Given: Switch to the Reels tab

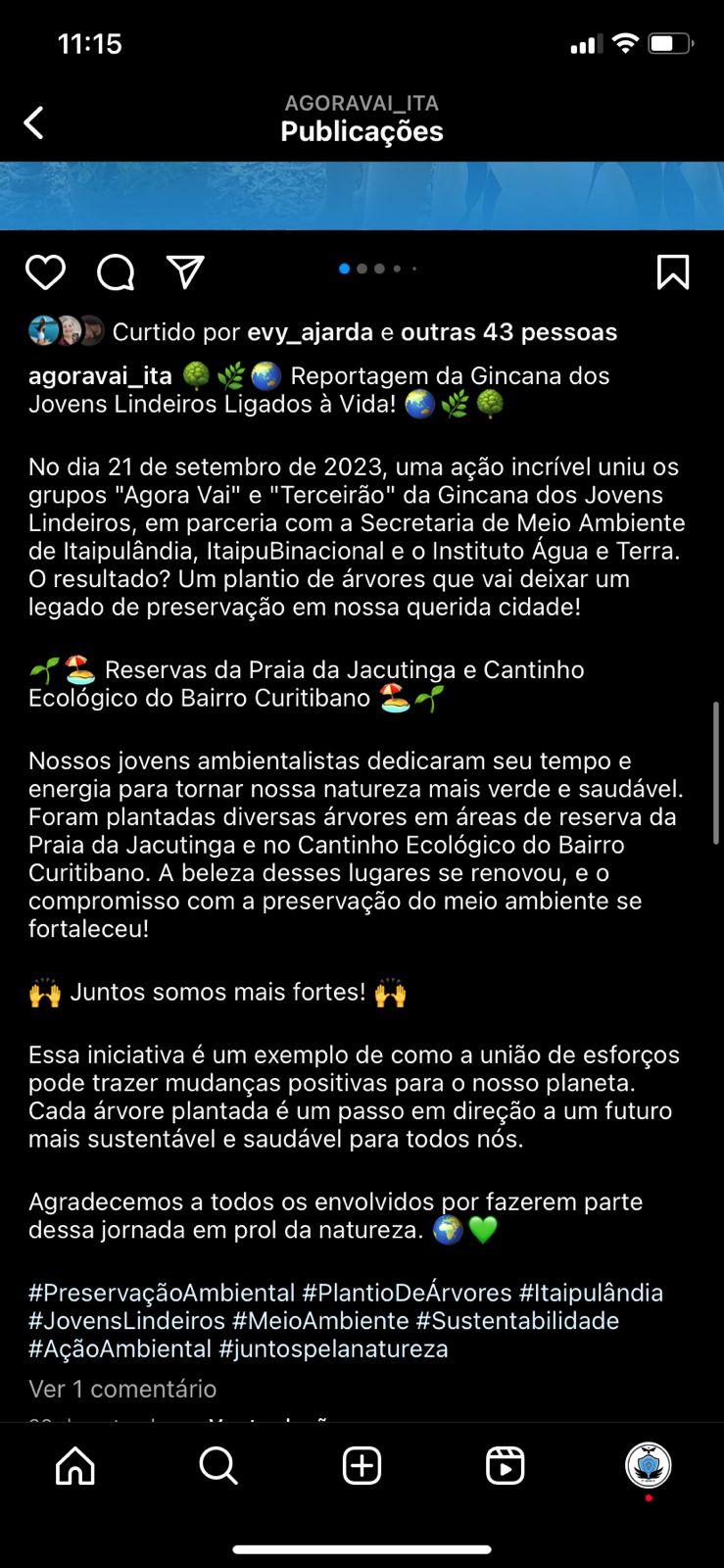Looking at the screenshot, I should coord(505,1466).
